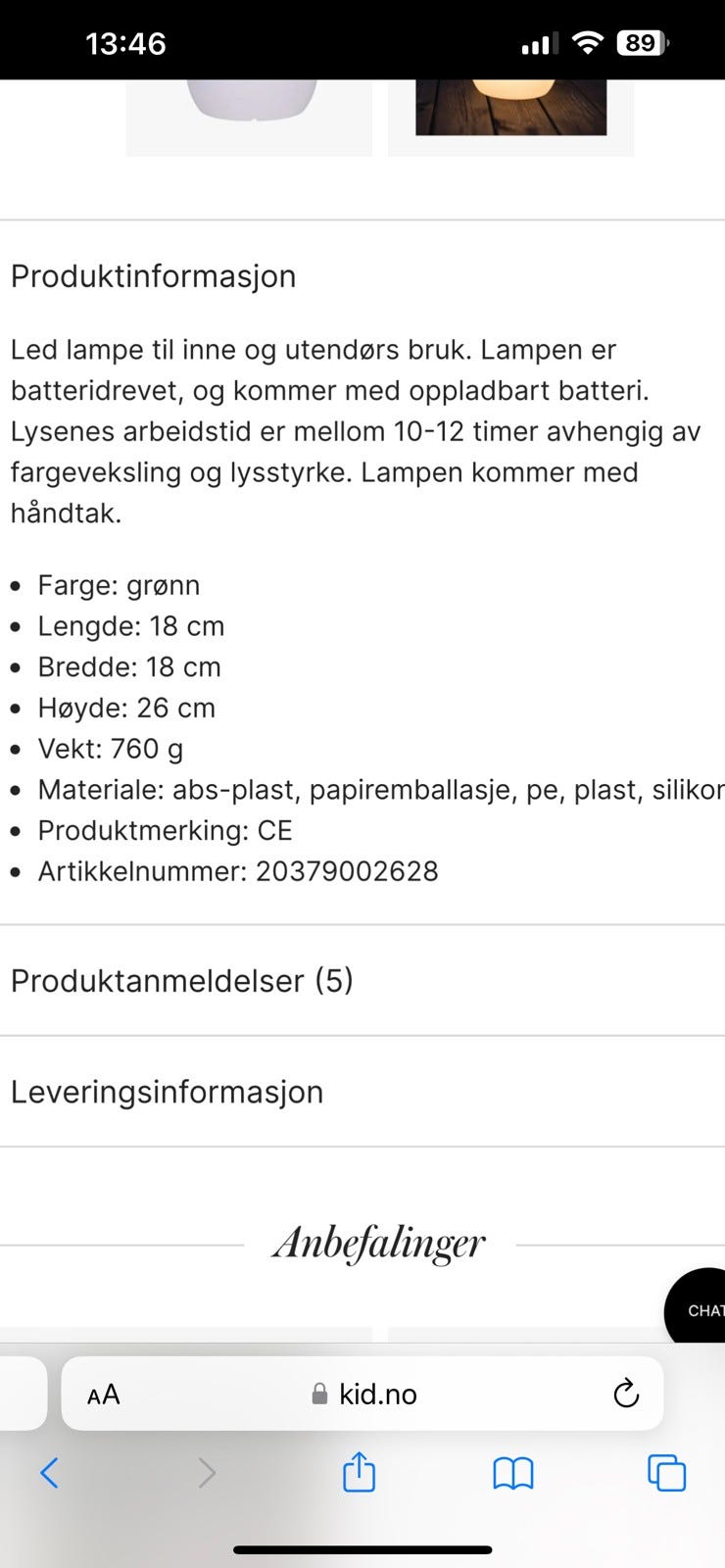Tap the battery indicator showing 89

(640, 42)
